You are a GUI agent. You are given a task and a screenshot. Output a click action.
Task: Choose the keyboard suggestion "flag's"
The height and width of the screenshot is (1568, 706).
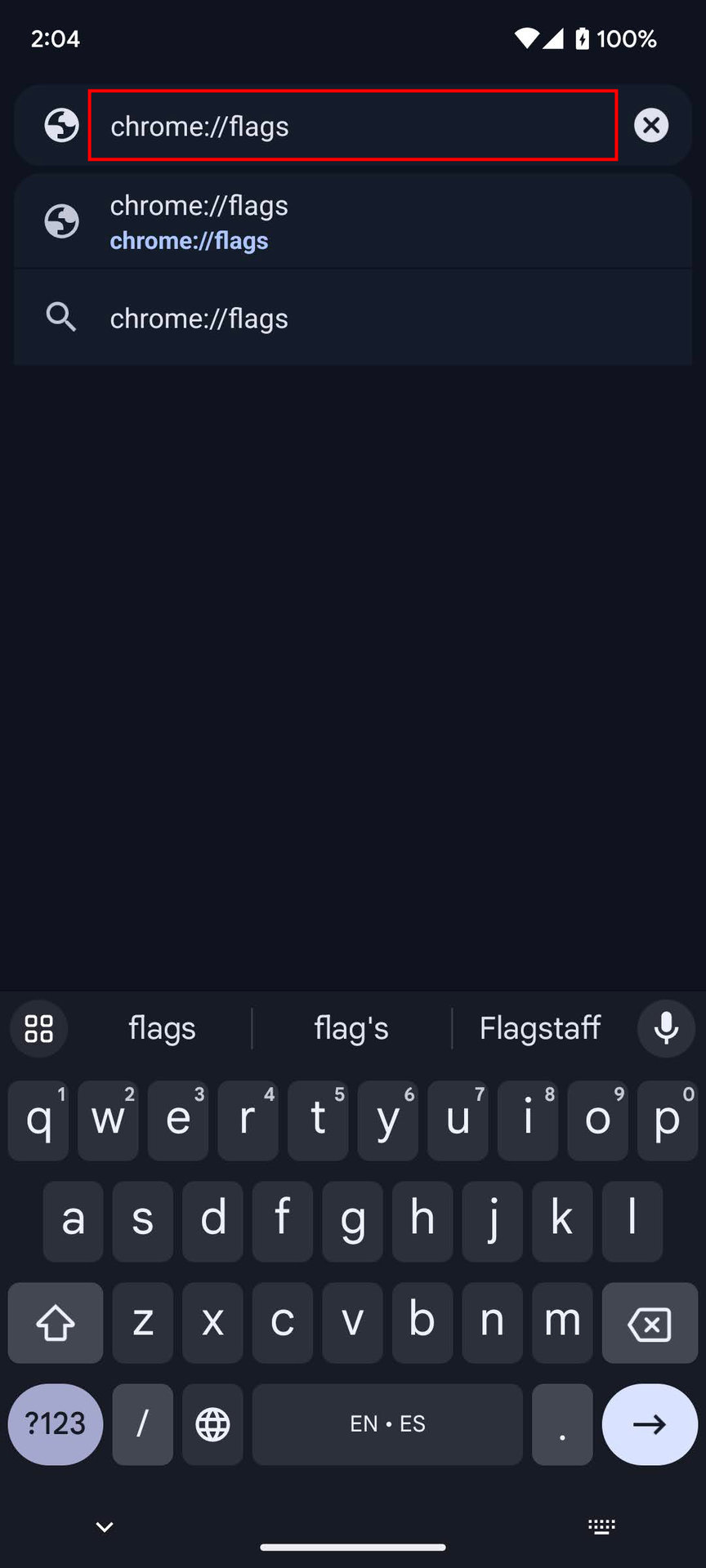[x=351, y=1028]
